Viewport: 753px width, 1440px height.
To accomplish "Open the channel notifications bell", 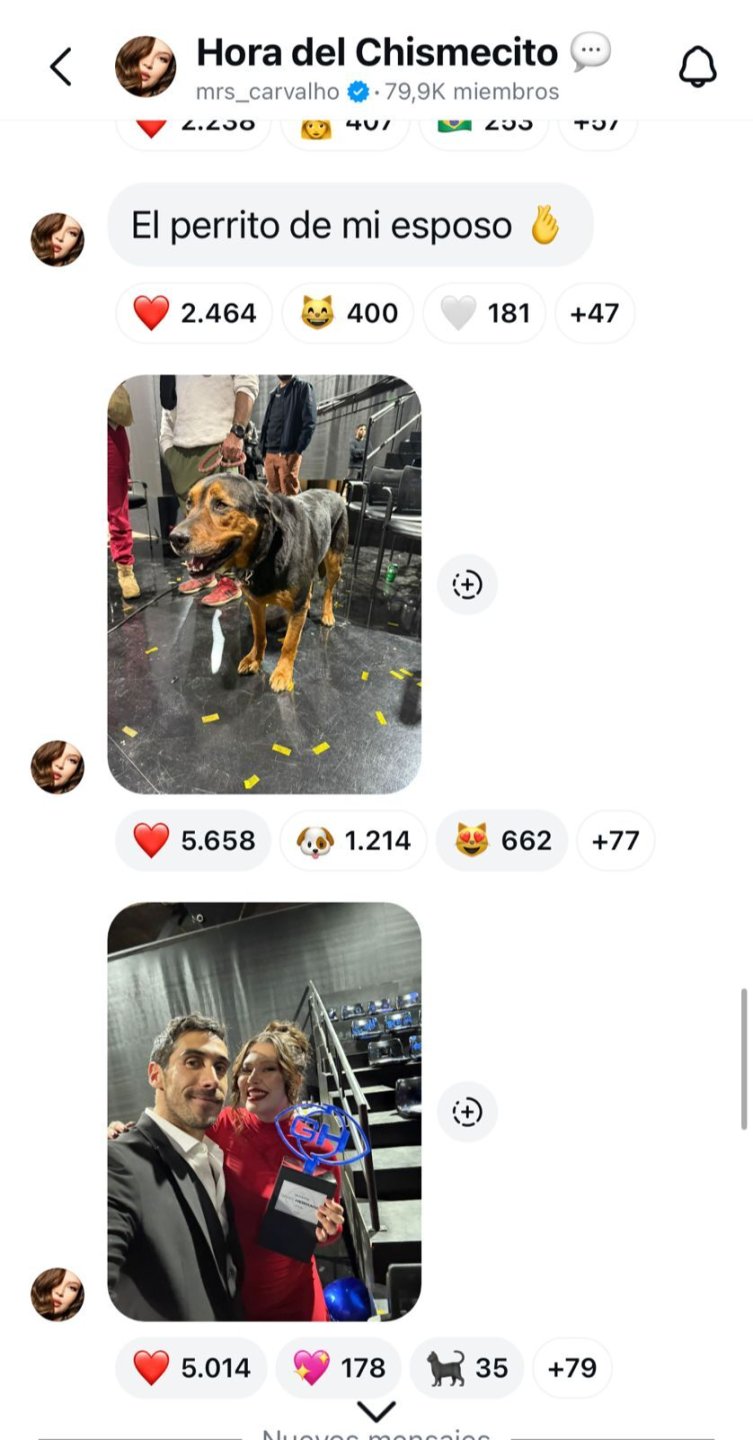I will pos(697,67).
